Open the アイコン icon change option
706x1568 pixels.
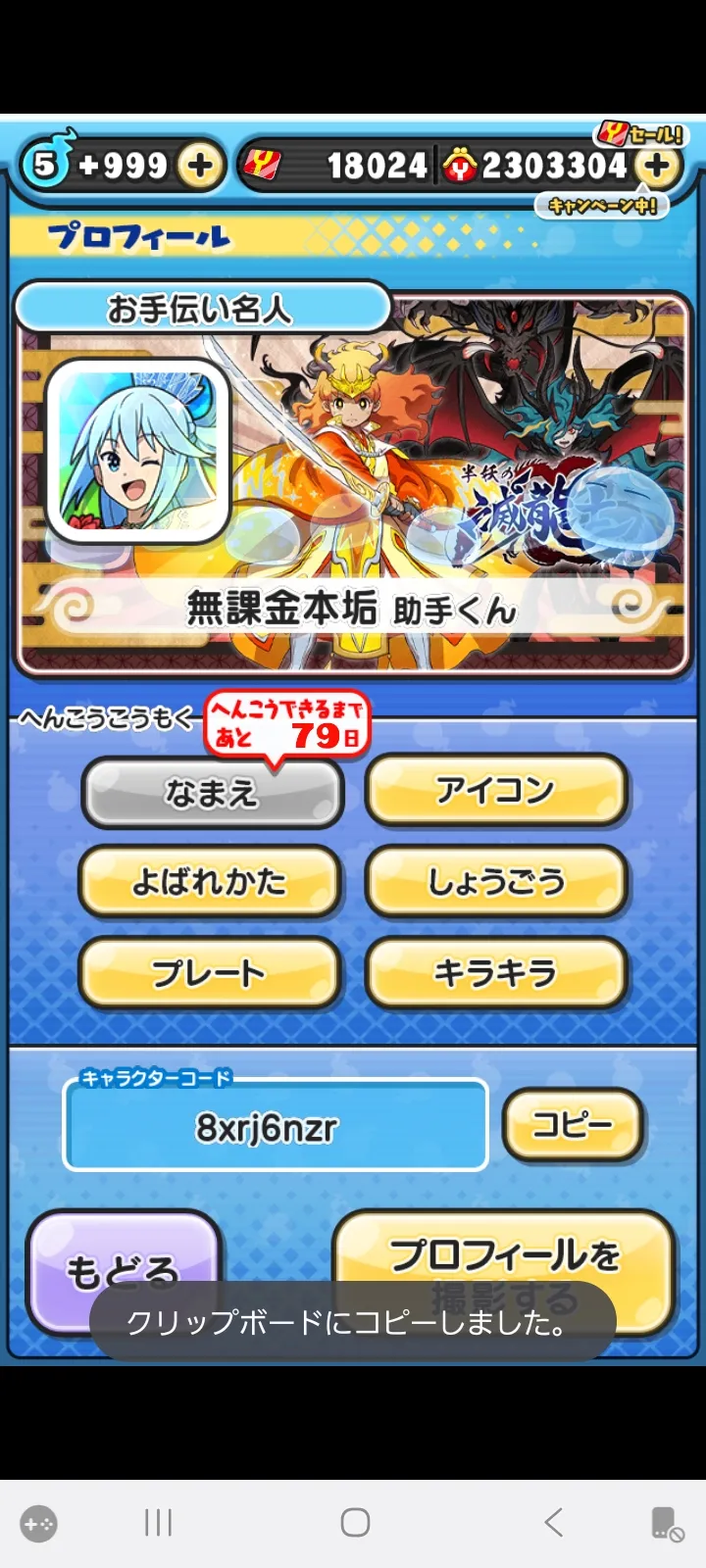[496, 790]
